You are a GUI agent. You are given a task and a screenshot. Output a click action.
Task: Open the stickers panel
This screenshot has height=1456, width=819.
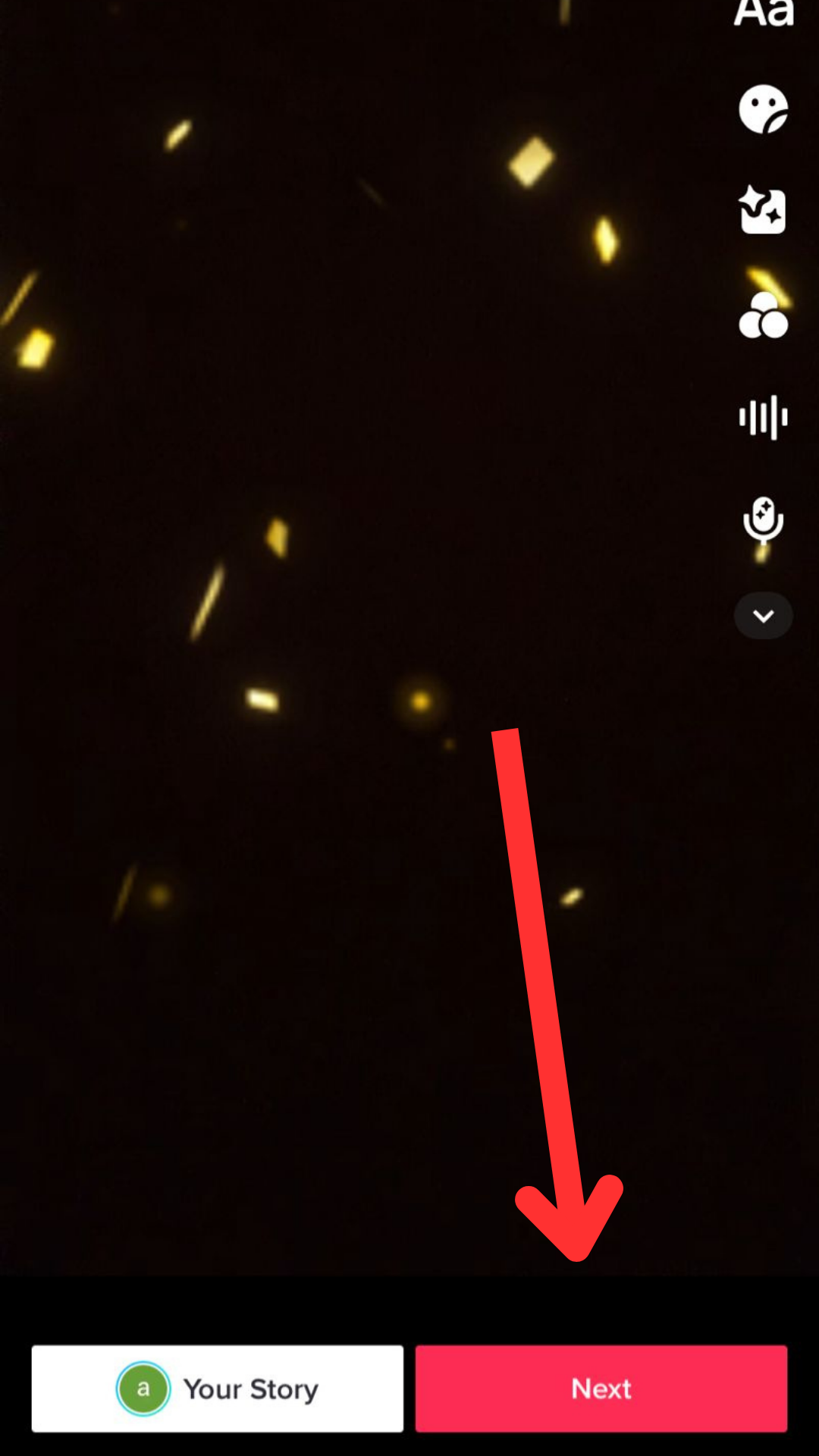pos(763,109)
